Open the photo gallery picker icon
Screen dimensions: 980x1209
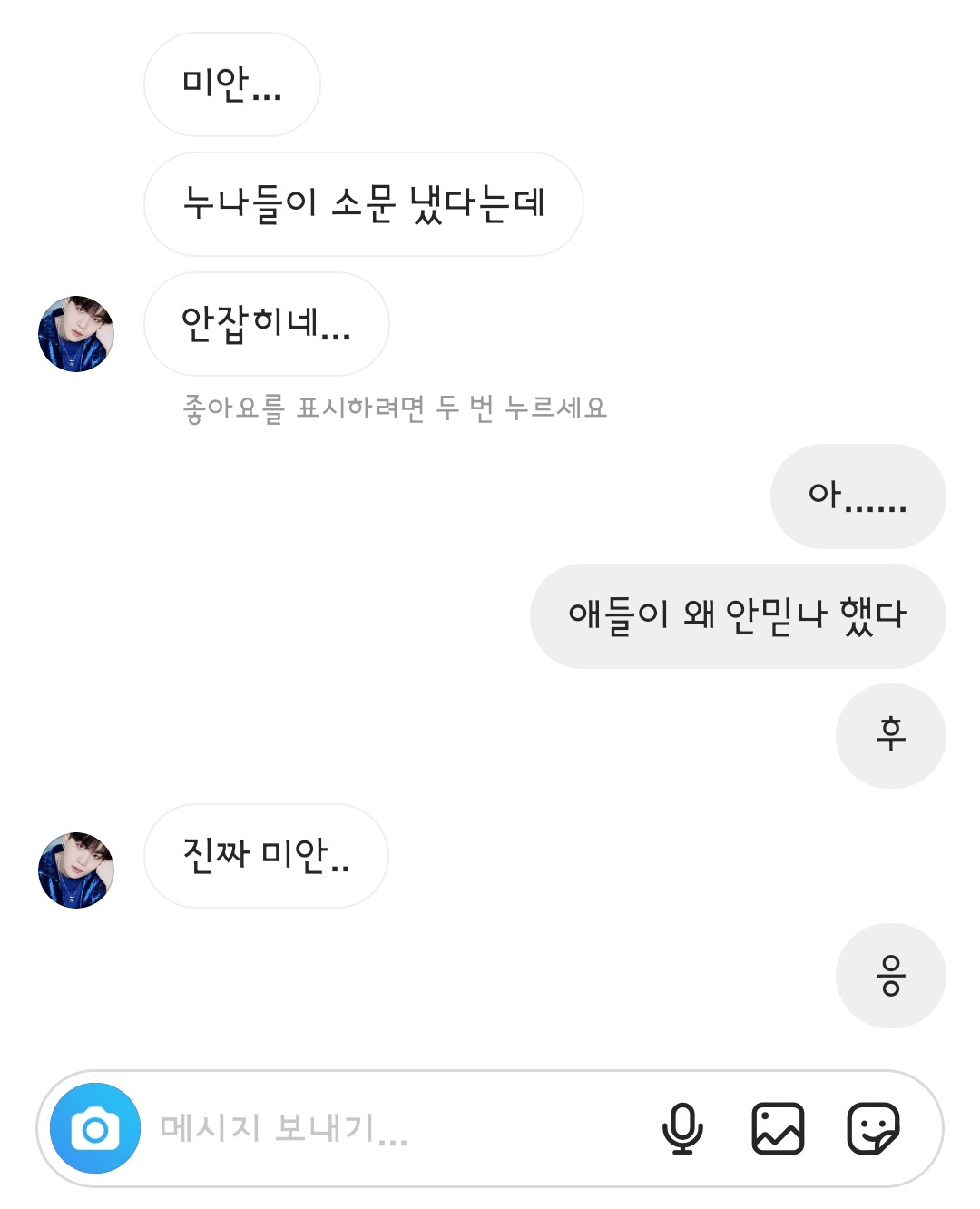[x=778, y=1128]
